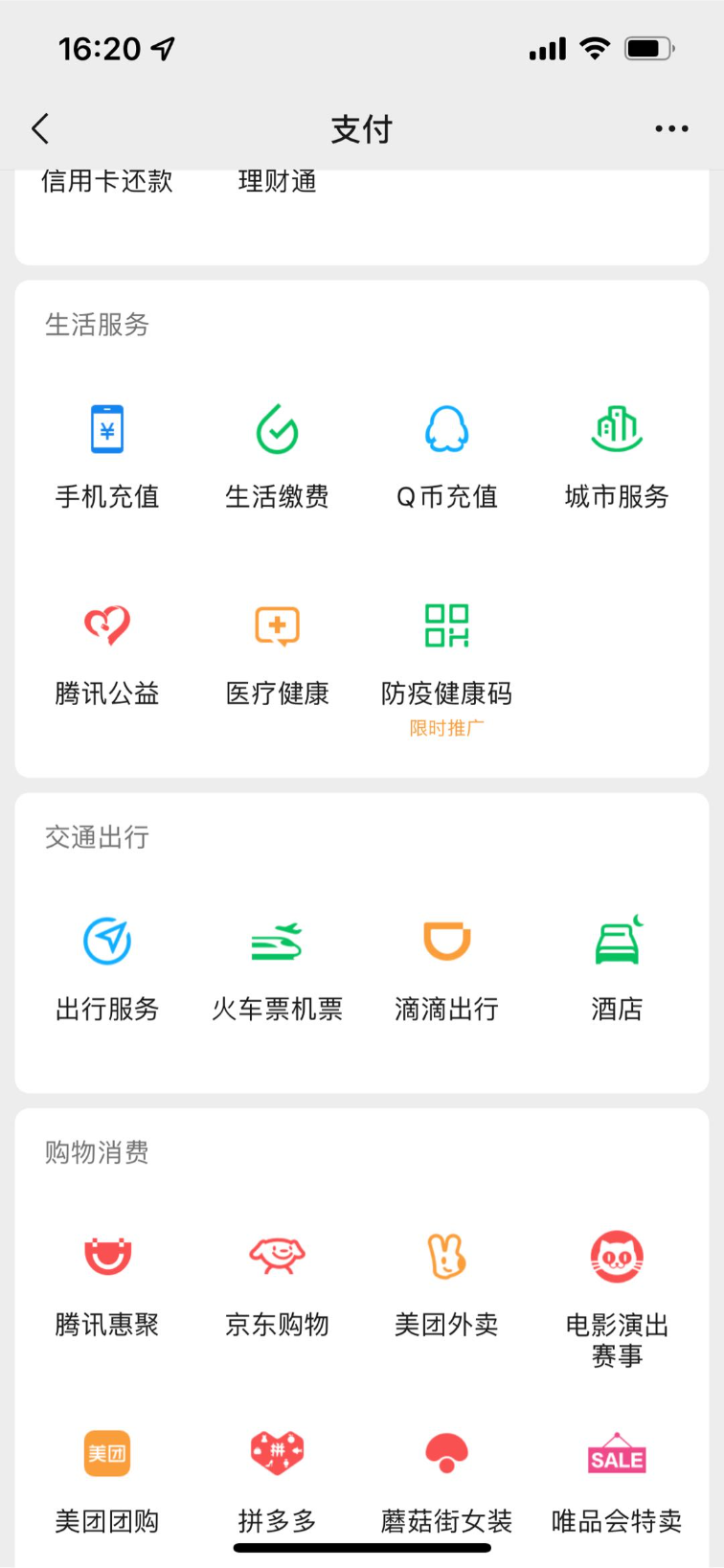The image size is (724, 1568).
Task: Launch 京东购物 shopping
Action: coord(277,1284)
